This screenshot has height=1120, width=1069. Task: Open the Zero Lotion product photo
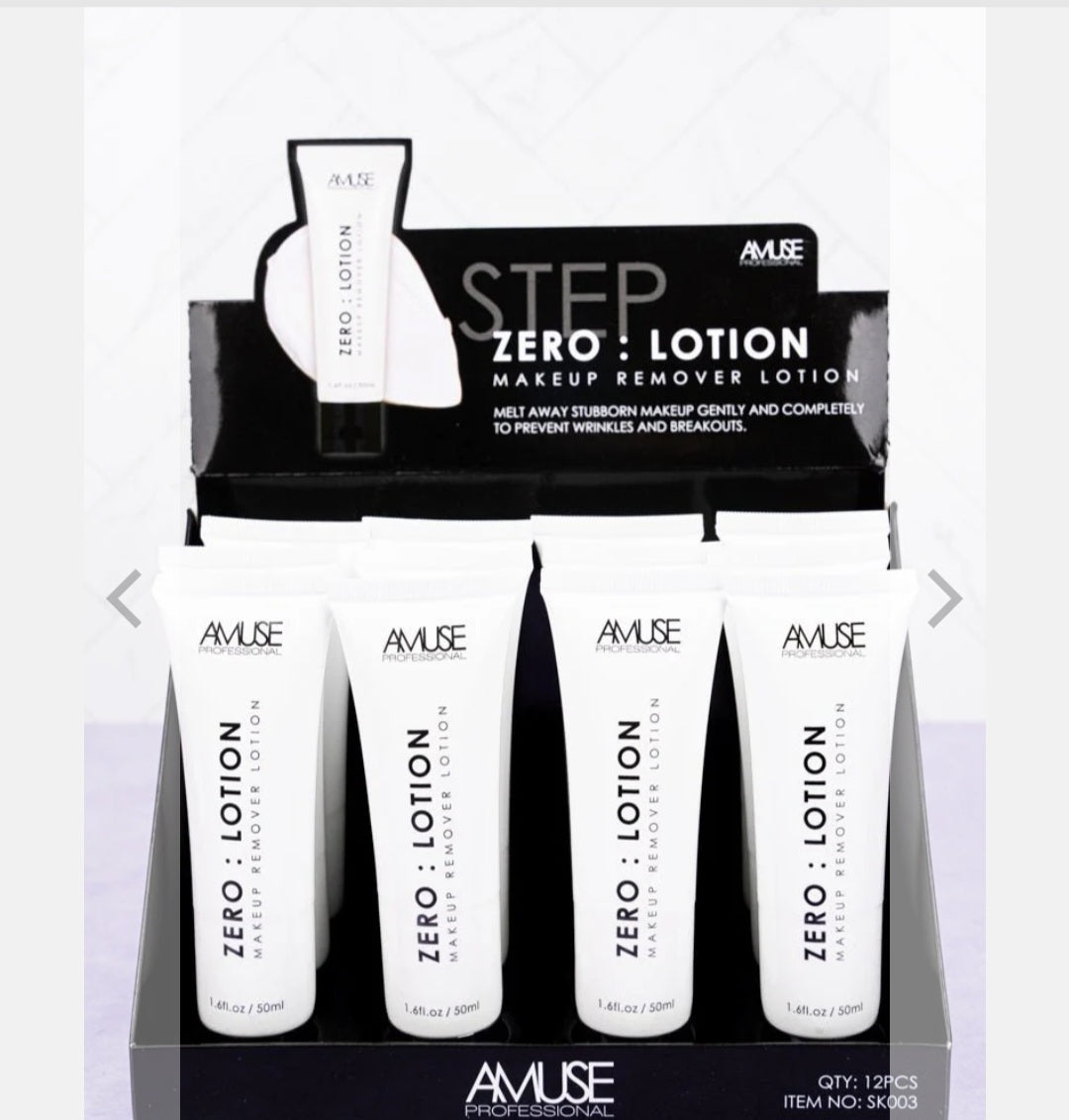point(534,563)
